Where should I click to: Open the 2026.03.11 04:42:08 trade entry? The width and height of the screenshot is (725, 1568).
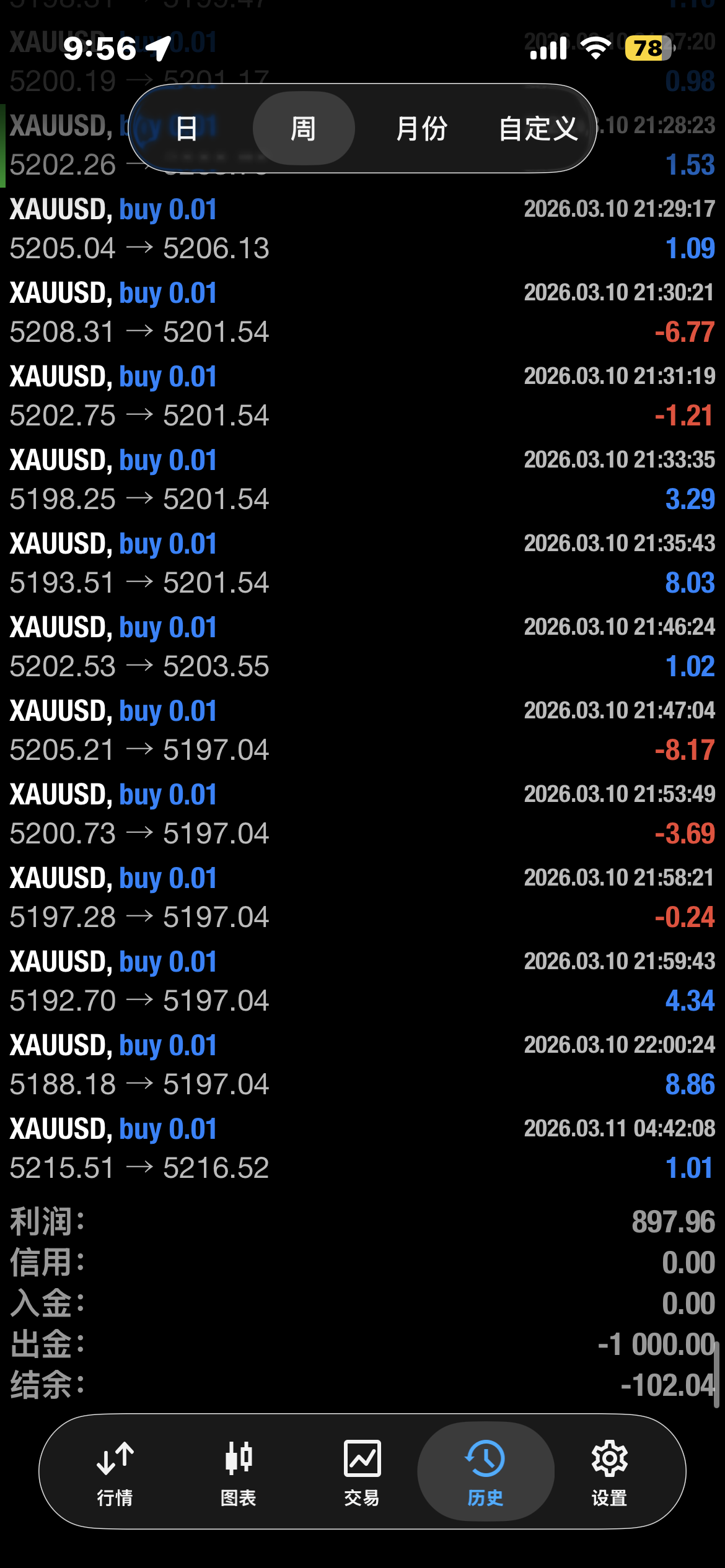click(362, 1148)
